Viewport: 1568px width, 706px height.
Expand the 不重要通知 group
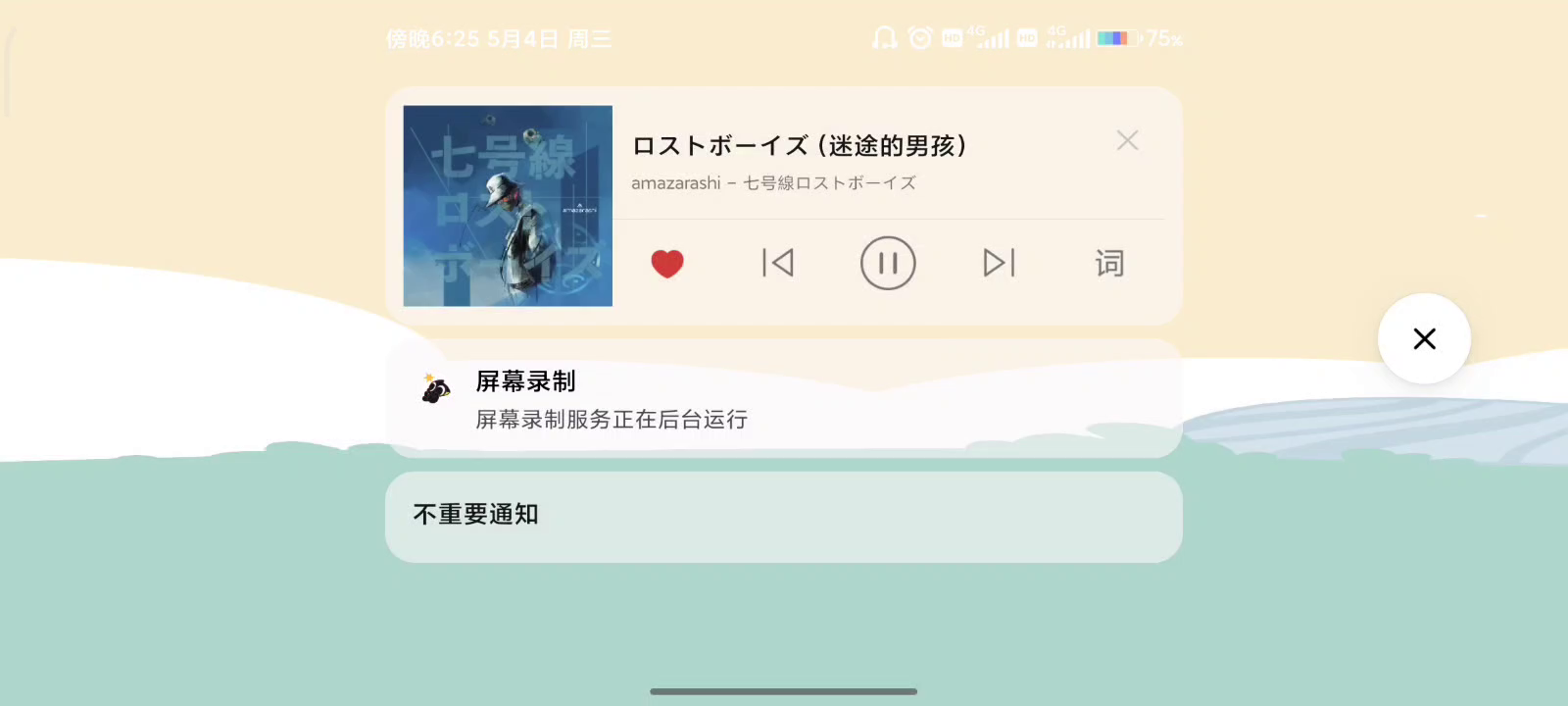click(x=784, y=516)
